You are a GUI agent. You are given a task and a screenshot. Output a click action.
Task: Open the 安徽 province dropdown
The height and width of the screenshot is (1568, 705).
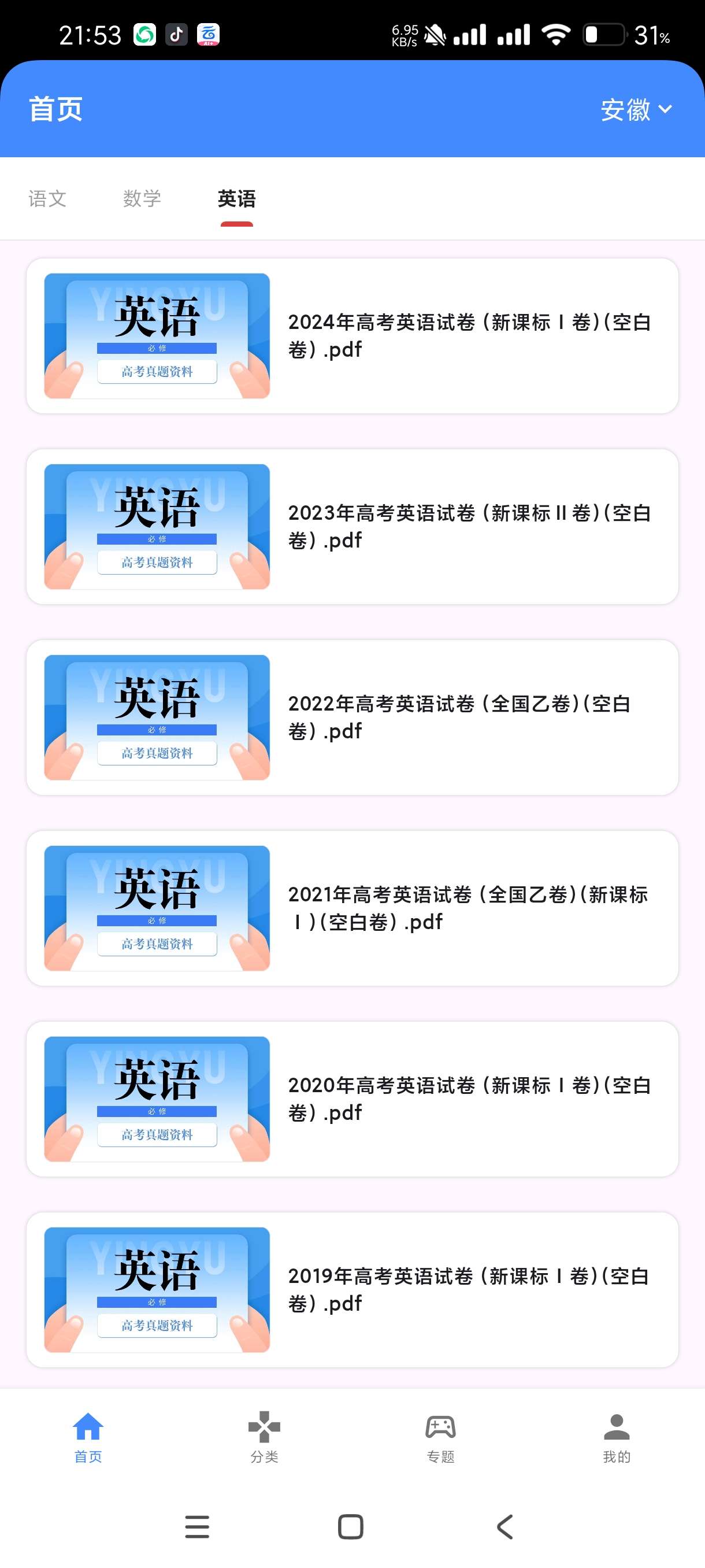pos(636,110)
